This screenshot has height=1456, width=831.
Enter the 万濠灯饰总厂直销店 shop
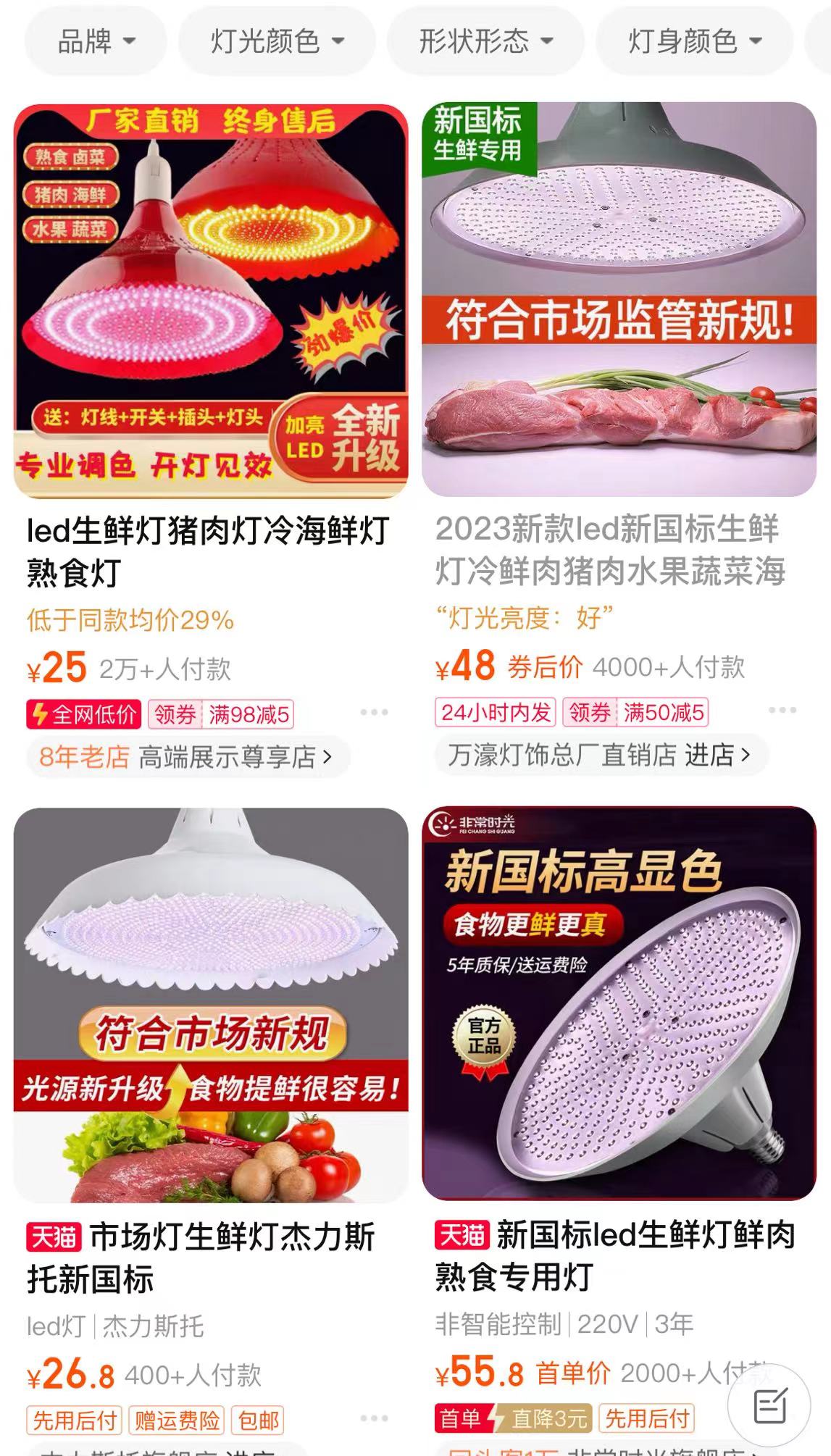(598, 755)
